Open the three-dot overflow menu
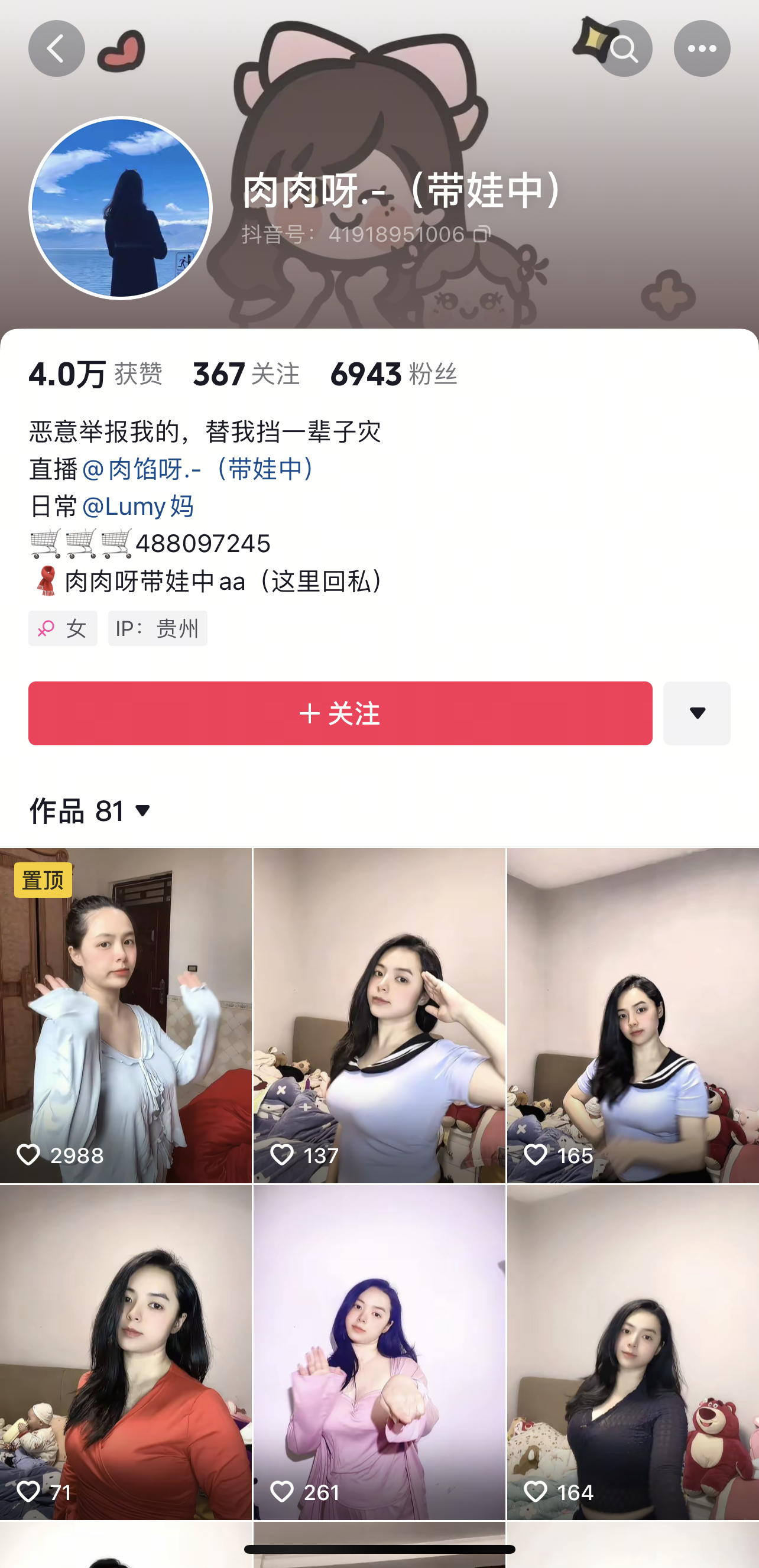Screen dimensions: 759x1568 tap(701, 48)
